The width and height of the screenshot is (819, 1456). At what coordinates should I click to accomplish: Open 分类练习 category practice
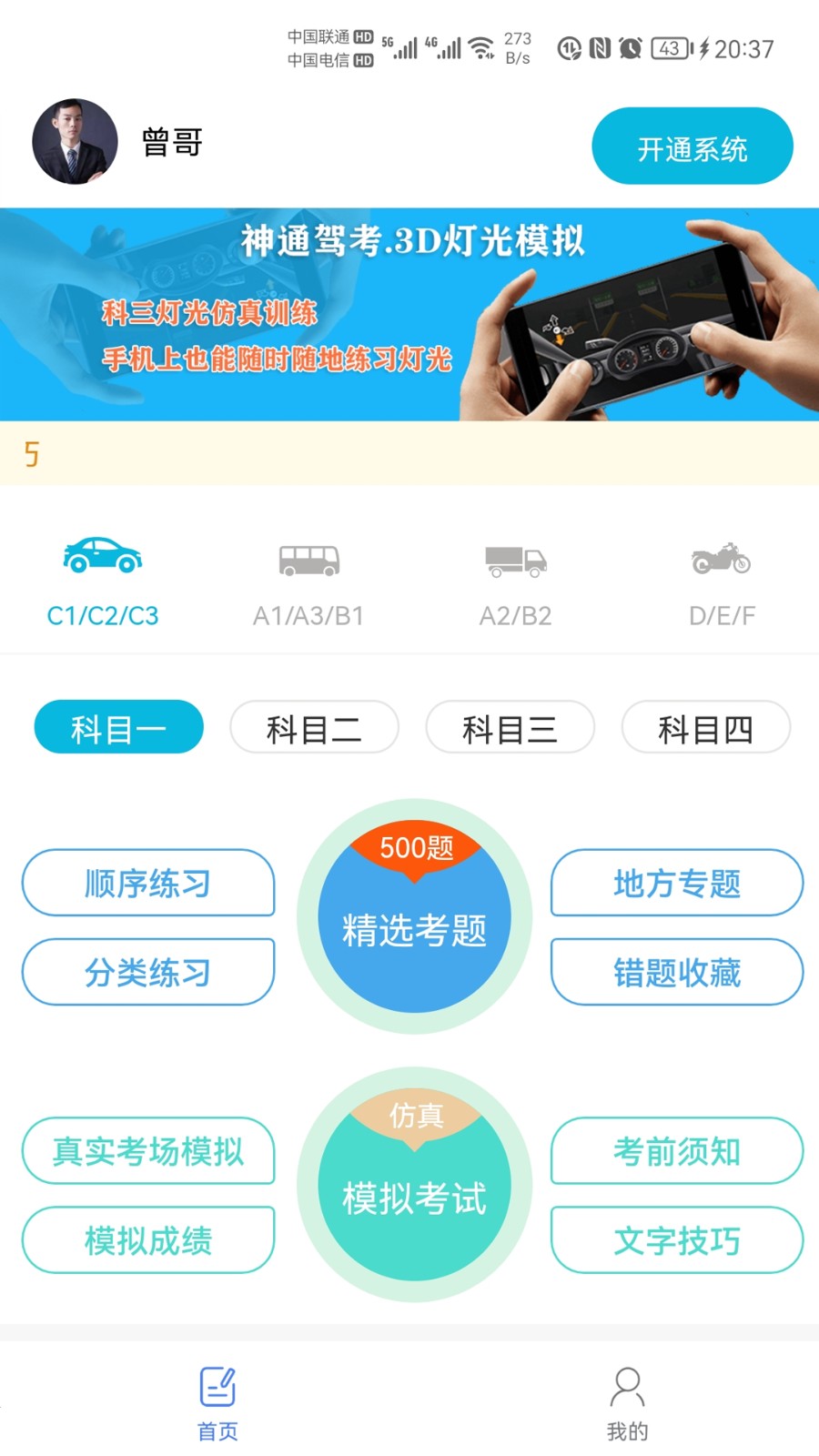coord(147,971)
